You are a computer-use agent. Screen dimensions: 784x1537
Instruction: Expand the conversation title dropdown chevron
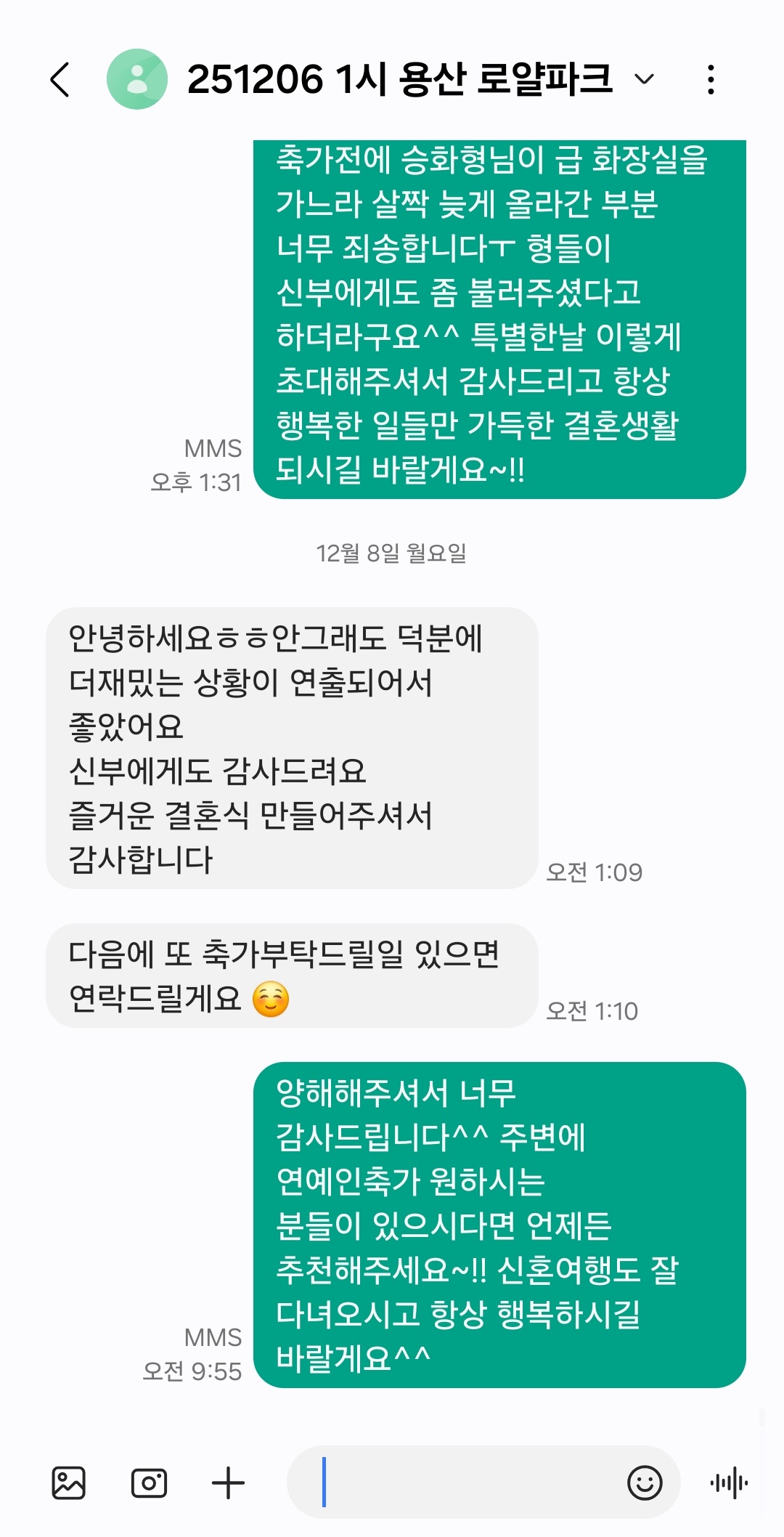[644, 79]
